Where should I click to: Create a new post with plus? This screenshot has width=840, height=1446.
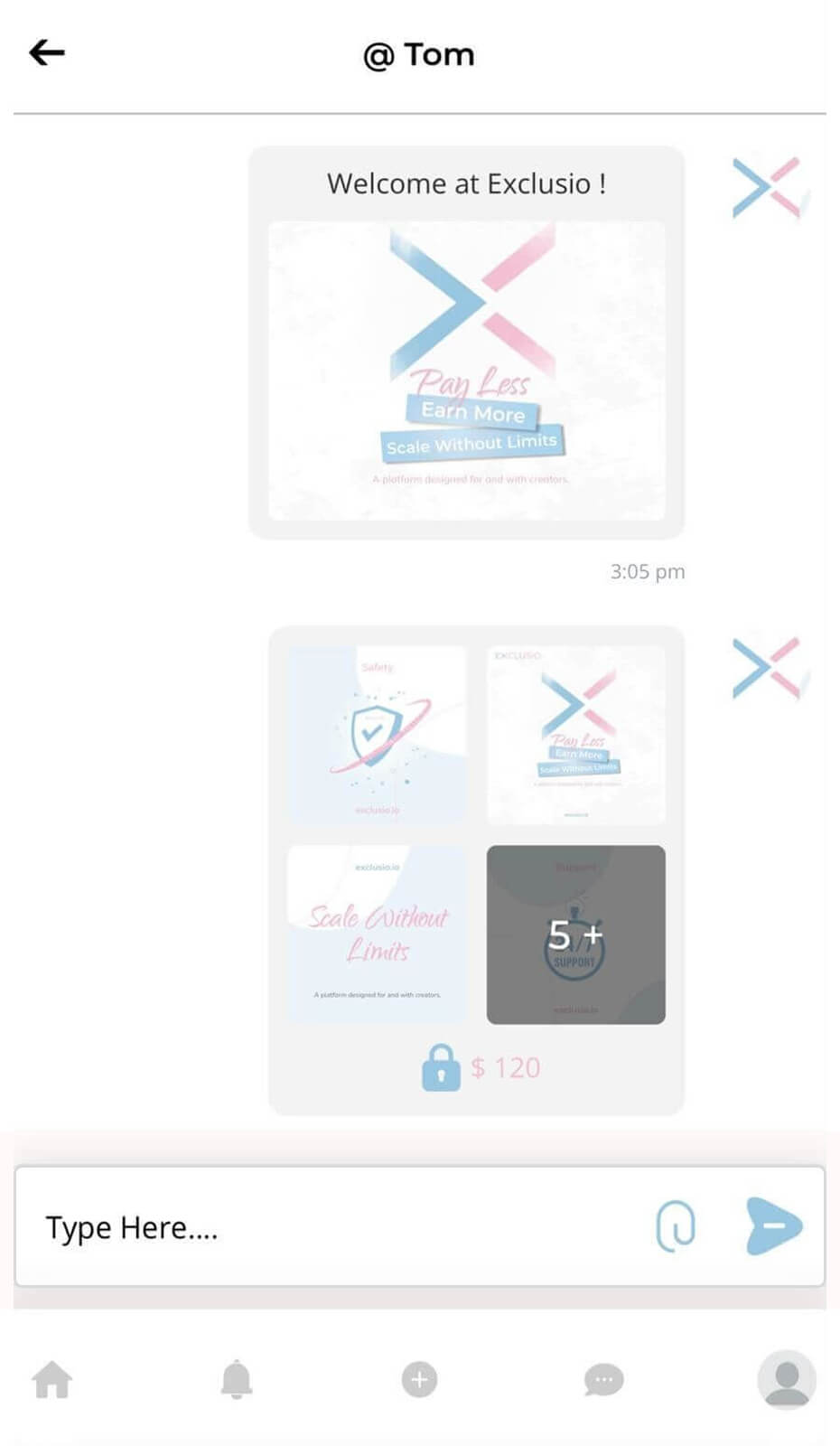click(x=419, y=1379)
